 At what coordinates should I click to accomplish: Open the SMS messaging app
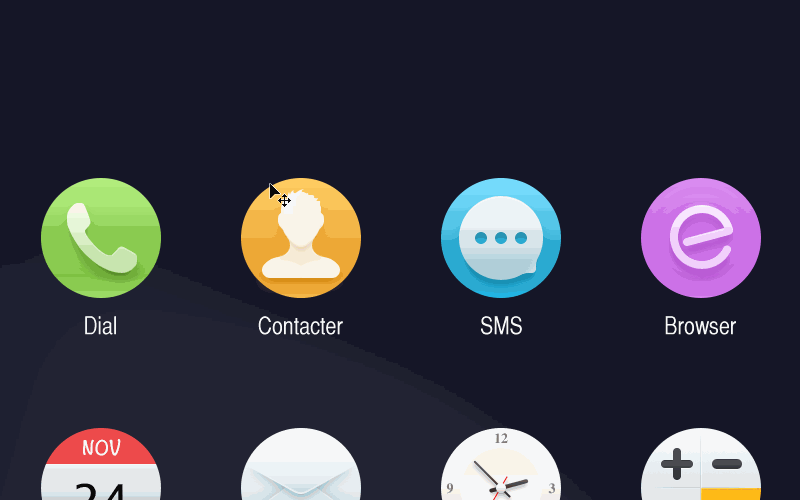(501, 238)
